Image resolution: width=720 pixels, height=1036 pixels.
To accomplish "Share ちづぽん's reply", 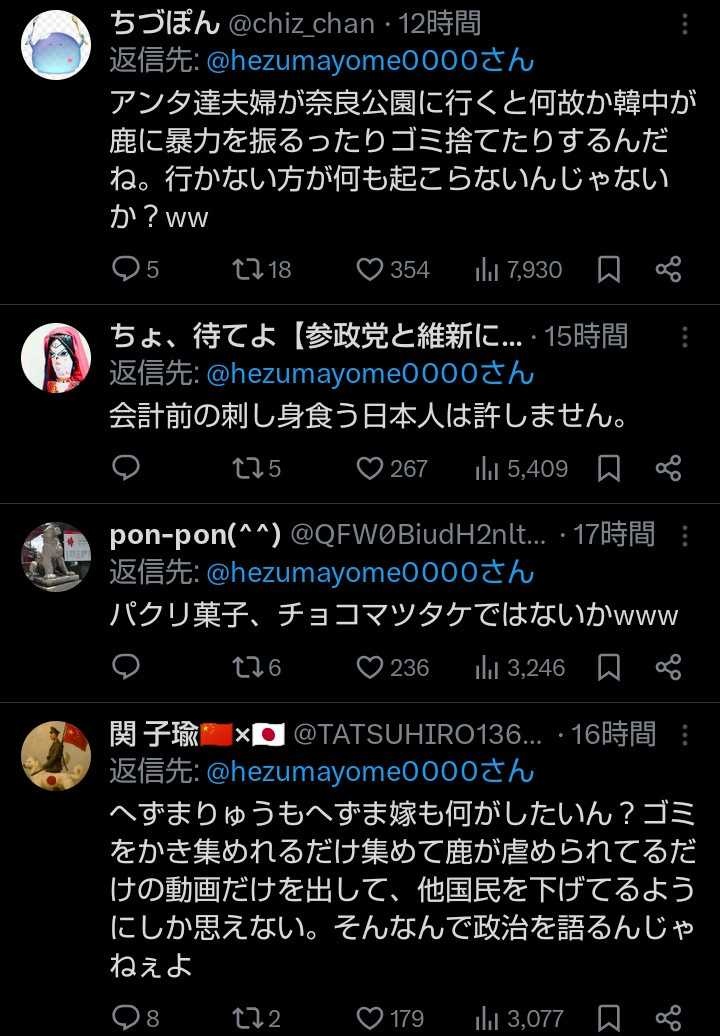I will (668, 269).
